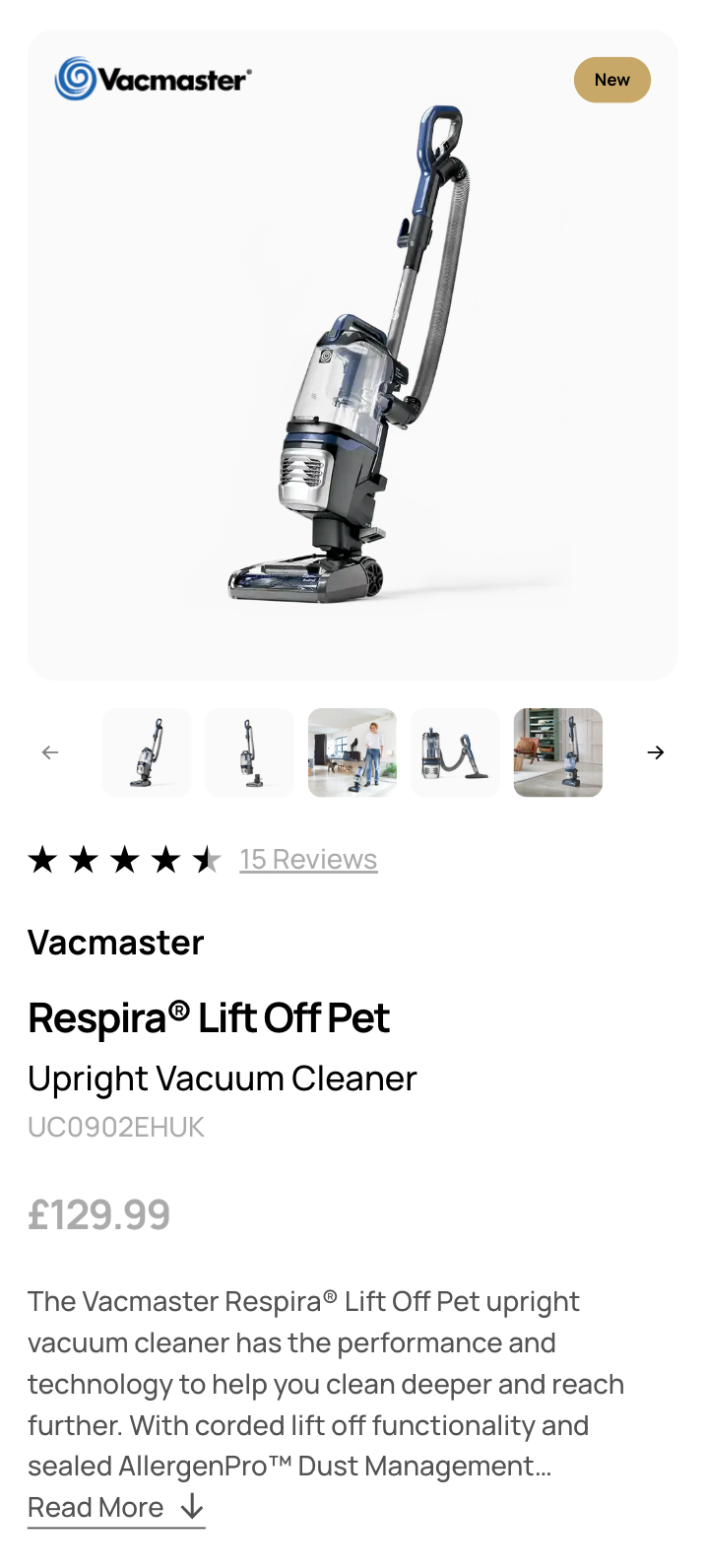View thumbnail of person vacuuming living room
This screenshot has width=705, height=1568.
tap(352, 752)
